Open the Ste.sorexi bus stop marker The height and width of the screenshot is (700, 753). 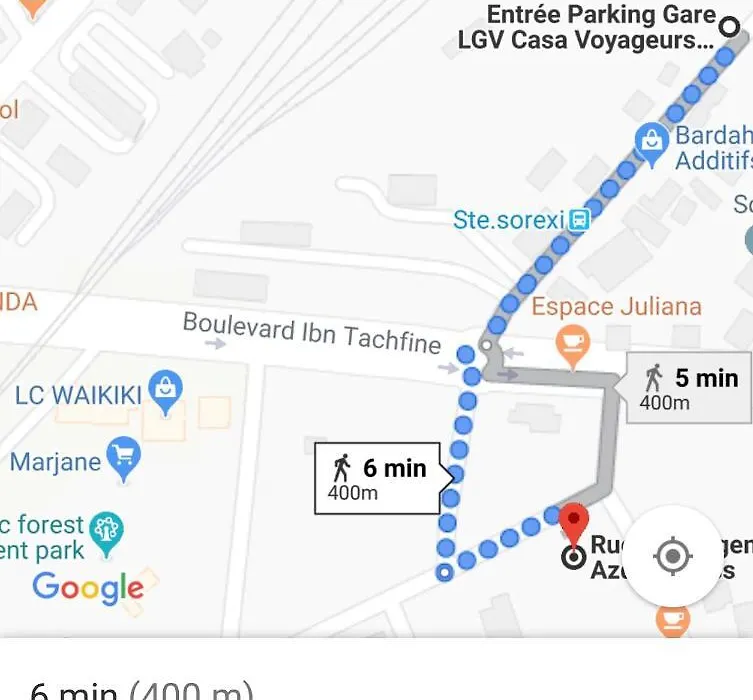pyautogui.click(x=579, y=219)
